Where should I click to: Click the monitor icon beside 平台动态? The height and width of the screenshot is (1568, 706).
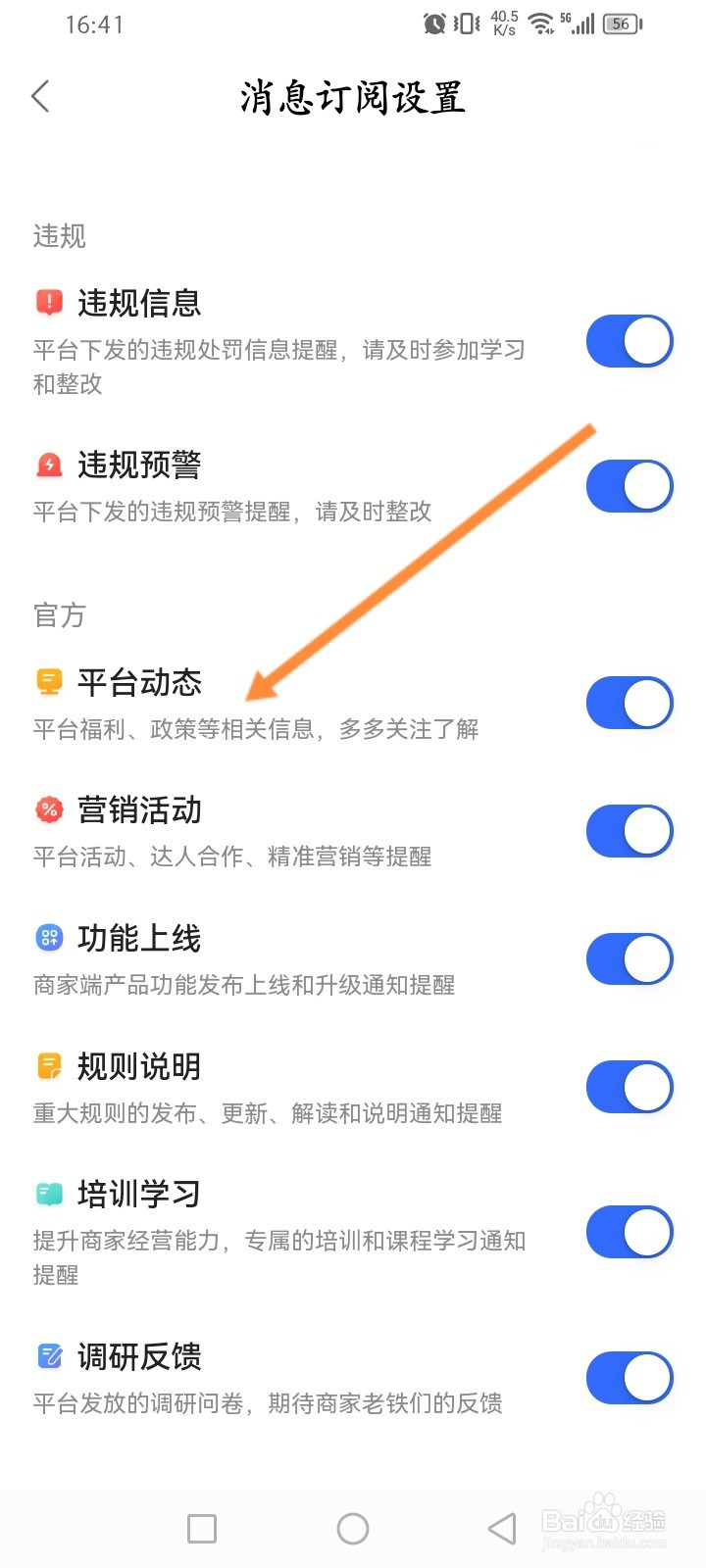click(x=47, y=682)
